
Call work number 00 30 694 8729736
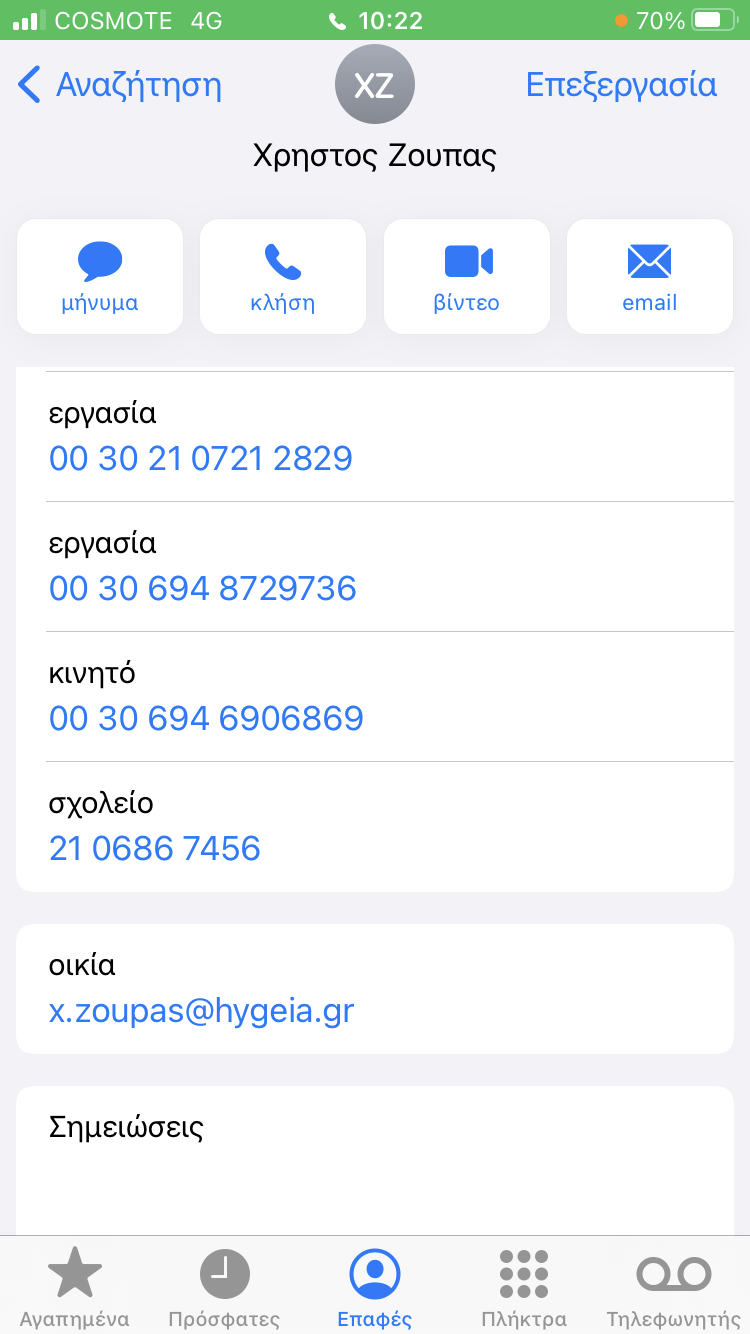(203, 589)
